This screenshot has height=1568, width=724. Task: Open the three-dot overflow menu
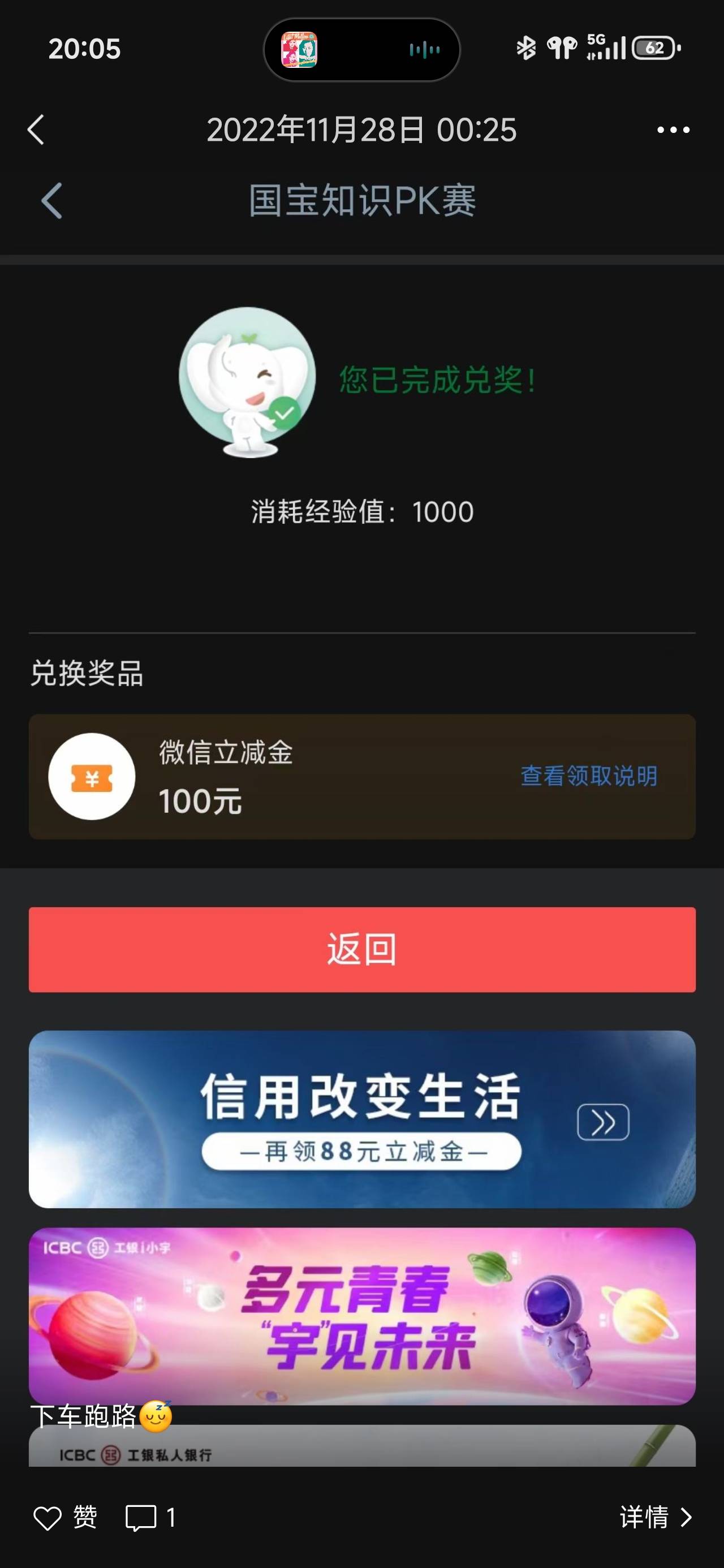point(674,130)
